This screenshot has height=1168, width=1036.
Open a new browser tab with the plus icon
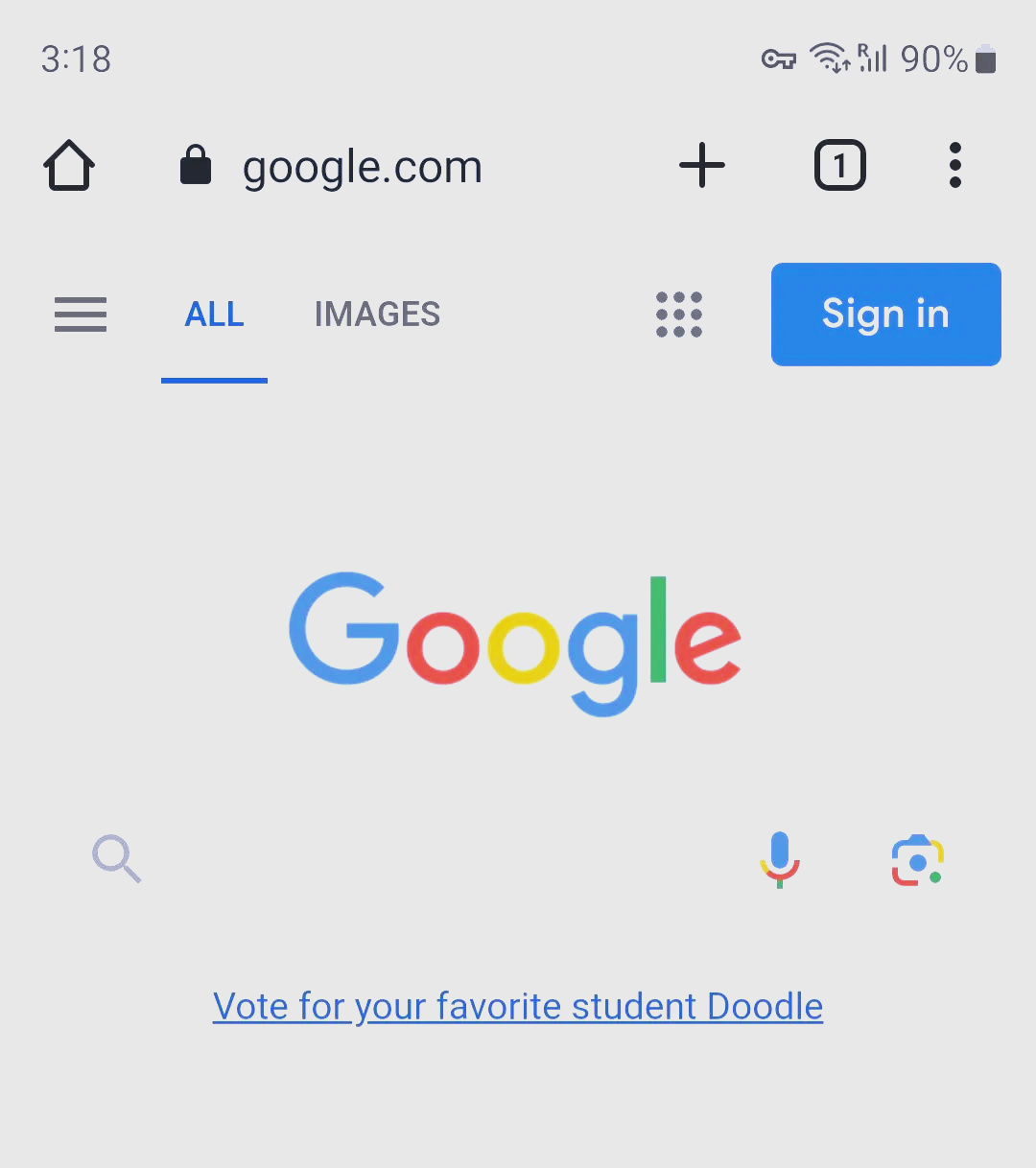[702, 165]
